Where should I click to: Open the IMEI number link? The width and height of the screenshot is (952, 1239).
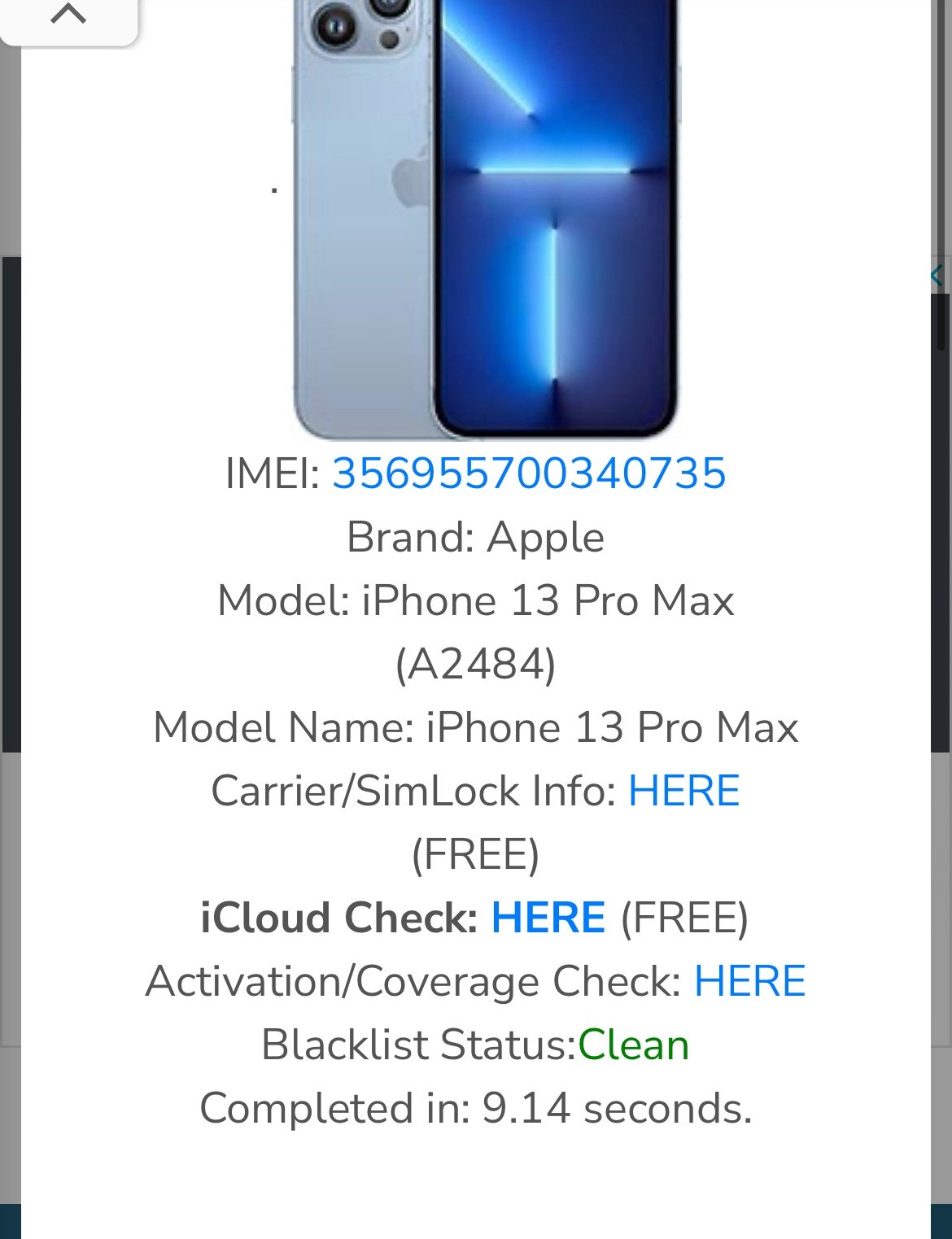tap(528, 473)
